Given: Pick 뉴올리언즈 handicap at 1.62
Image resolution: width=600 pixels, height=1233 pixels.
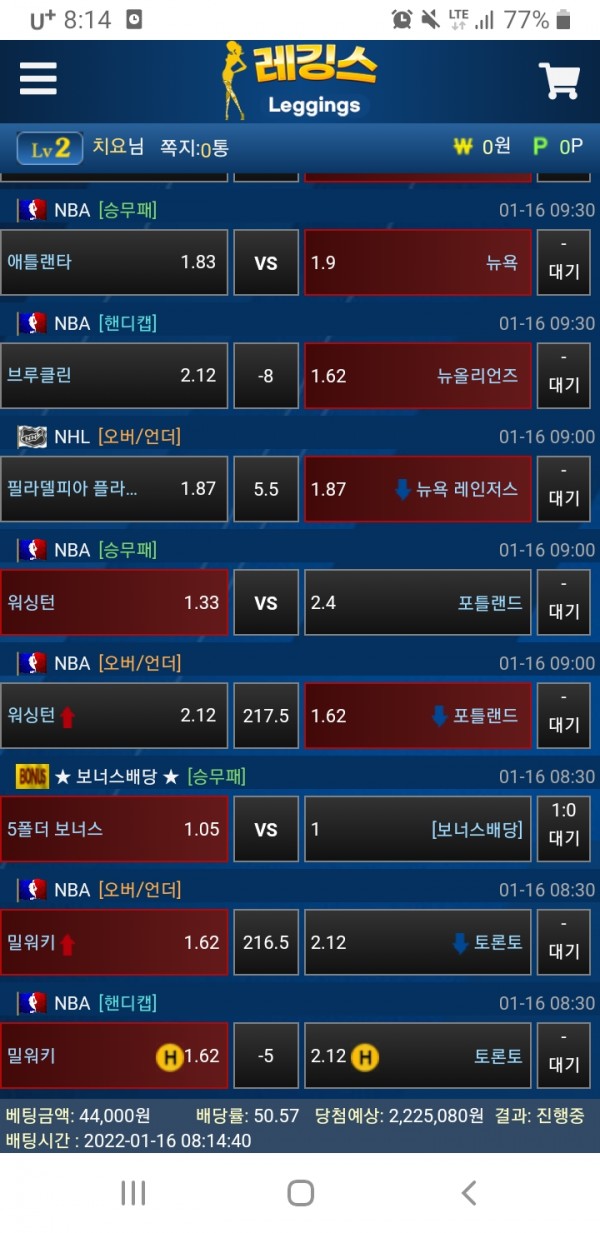Looking at the screenshot, I should coord(419,376).
